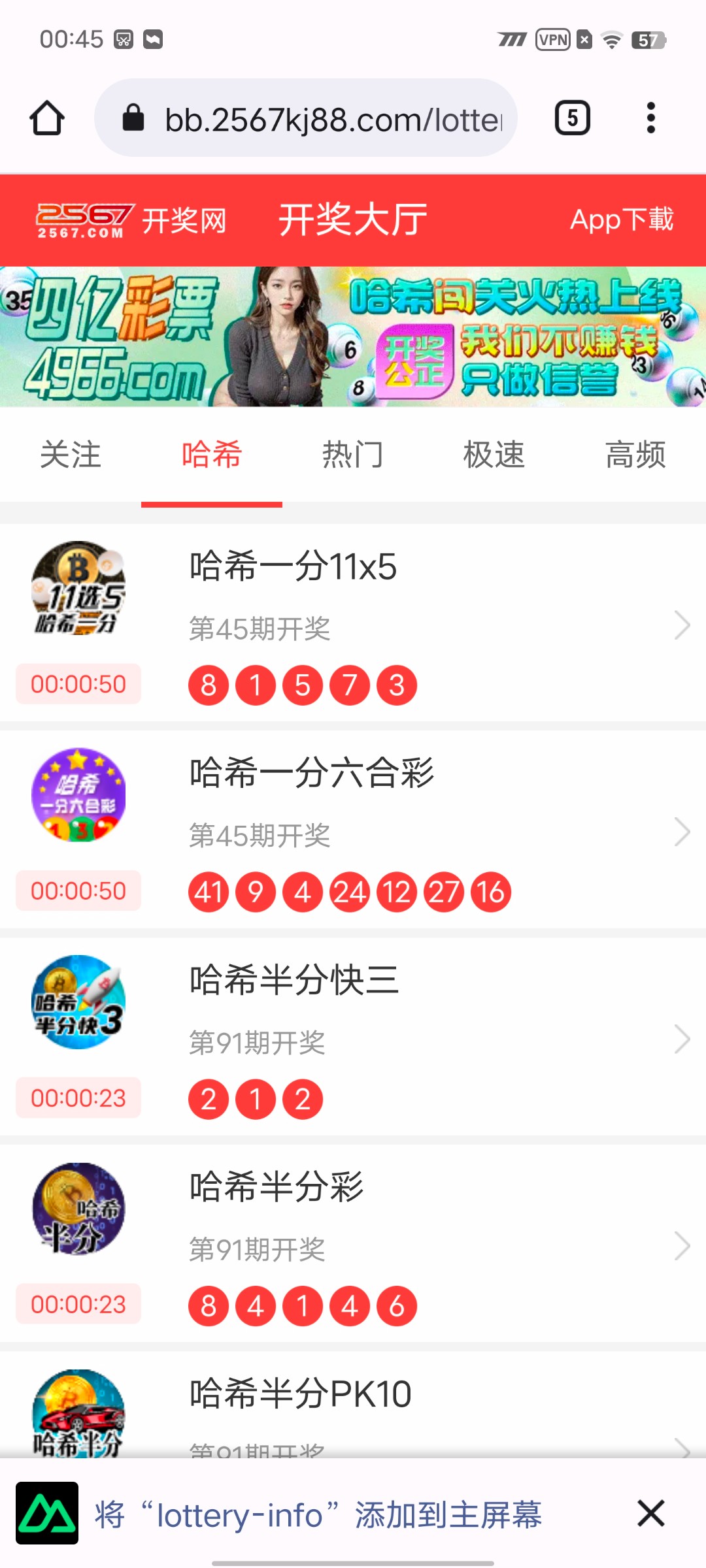Image resolution: width=706 pixels, height=1568 pixels.
Task: Add lottery-info to the home screen
Action: point(318,1514)
